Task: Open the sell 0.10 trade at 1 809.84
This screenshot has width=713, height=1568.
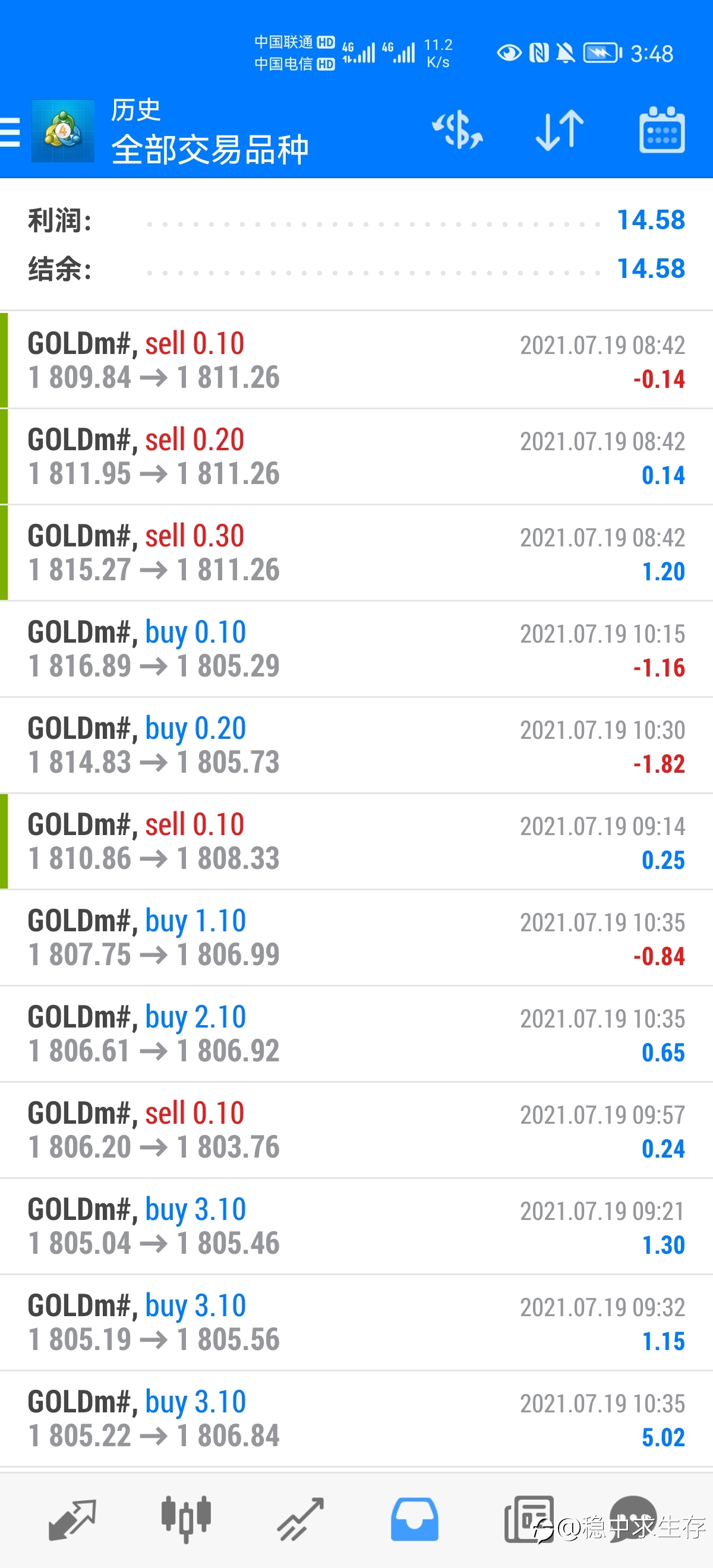Action: point(356,360)
